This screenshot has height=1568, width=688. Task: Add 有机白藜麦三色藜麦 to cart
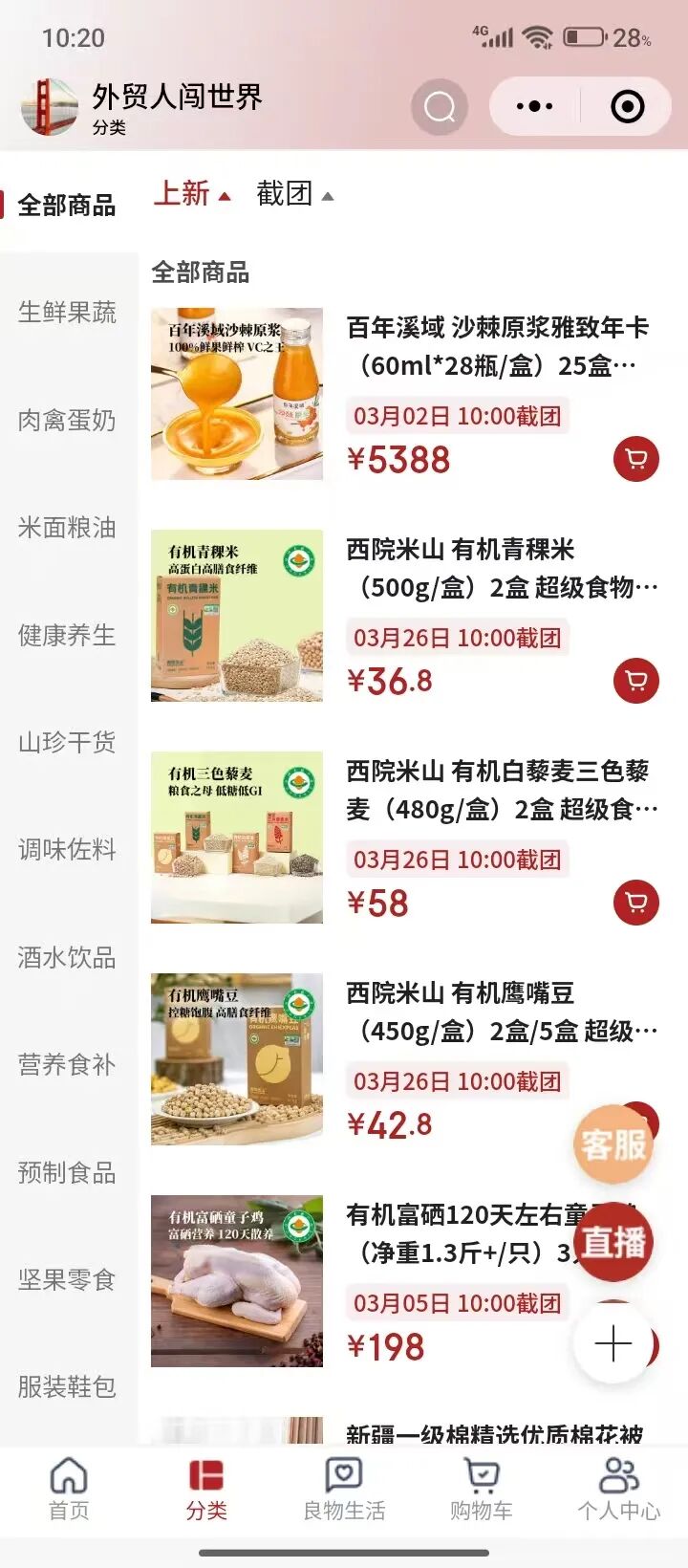635,903
